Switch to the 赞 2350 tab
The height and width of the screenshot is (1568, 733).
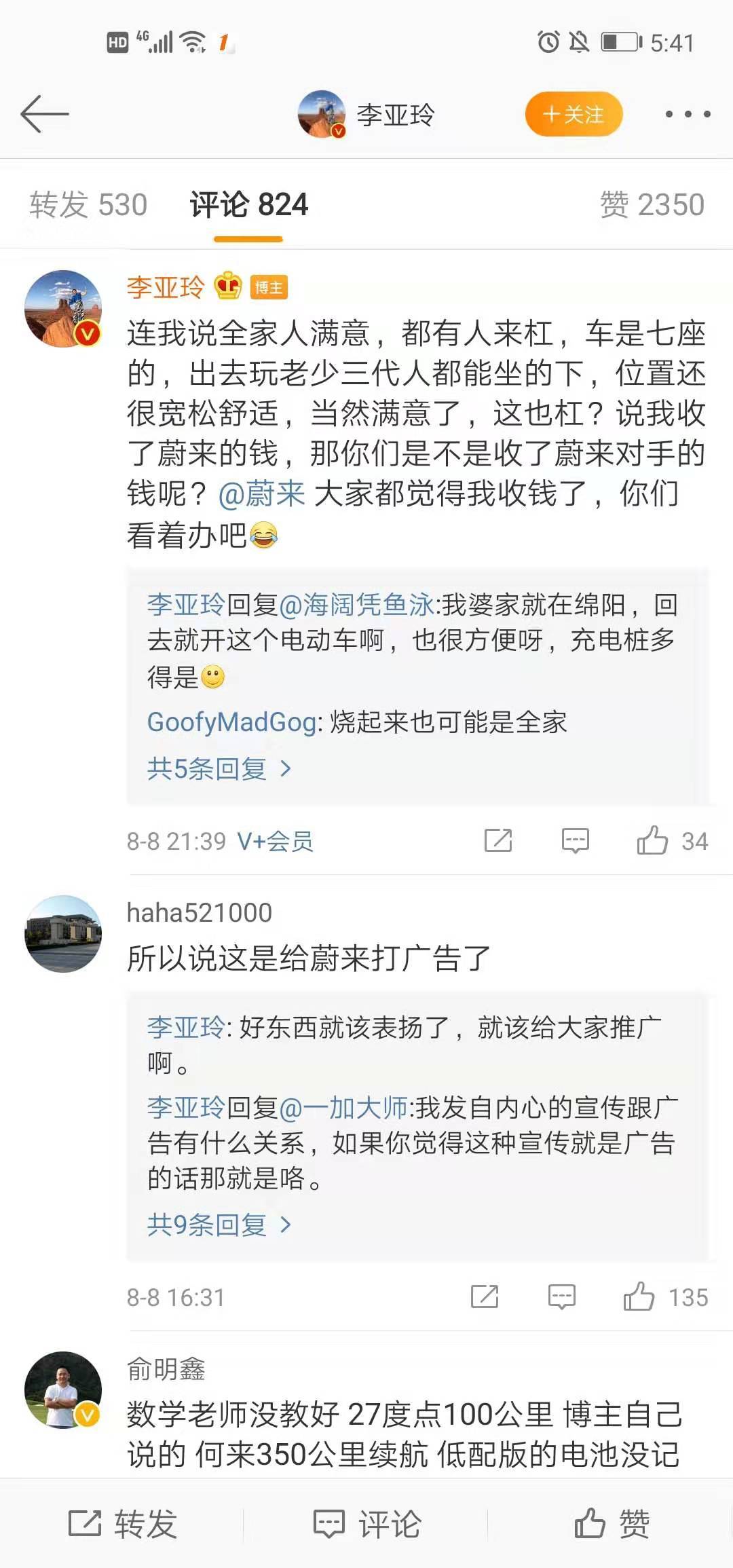[652, 204]
